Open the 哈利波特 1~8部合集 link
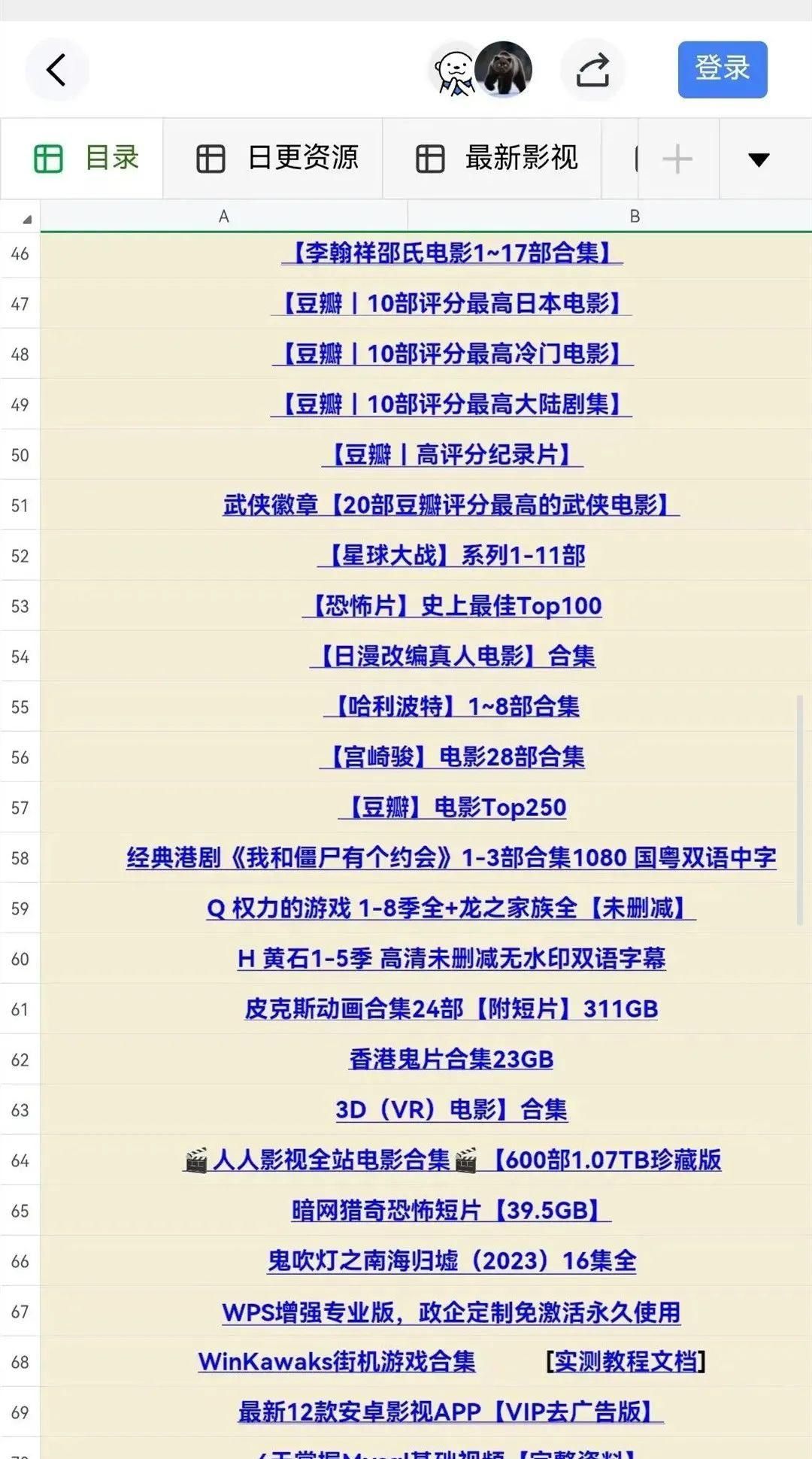 [x=452, y=707]
